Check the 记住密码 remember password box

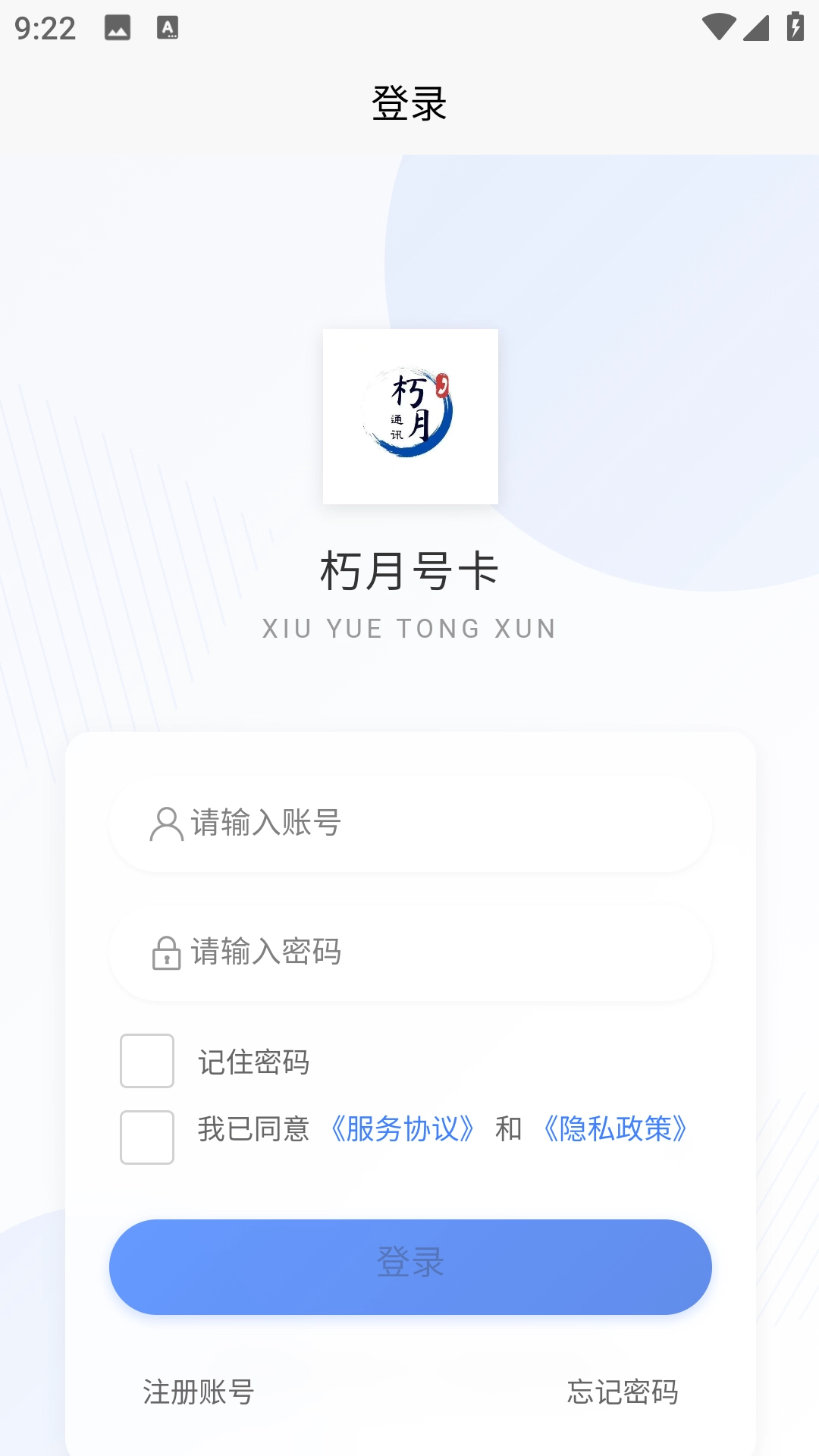[147, 1061]
